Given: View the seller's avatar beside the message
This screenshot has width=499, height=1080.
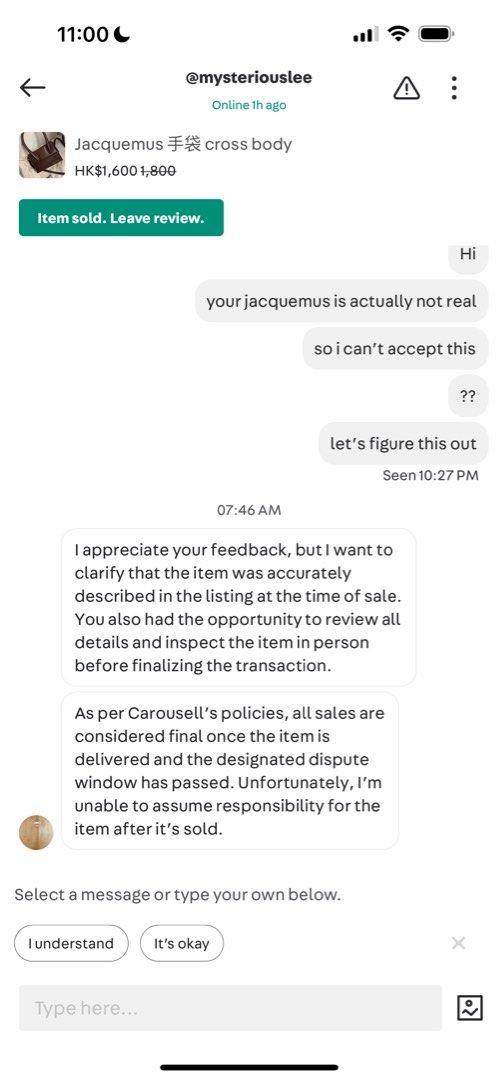Looking at the screenshot, I should pos(36,832).
